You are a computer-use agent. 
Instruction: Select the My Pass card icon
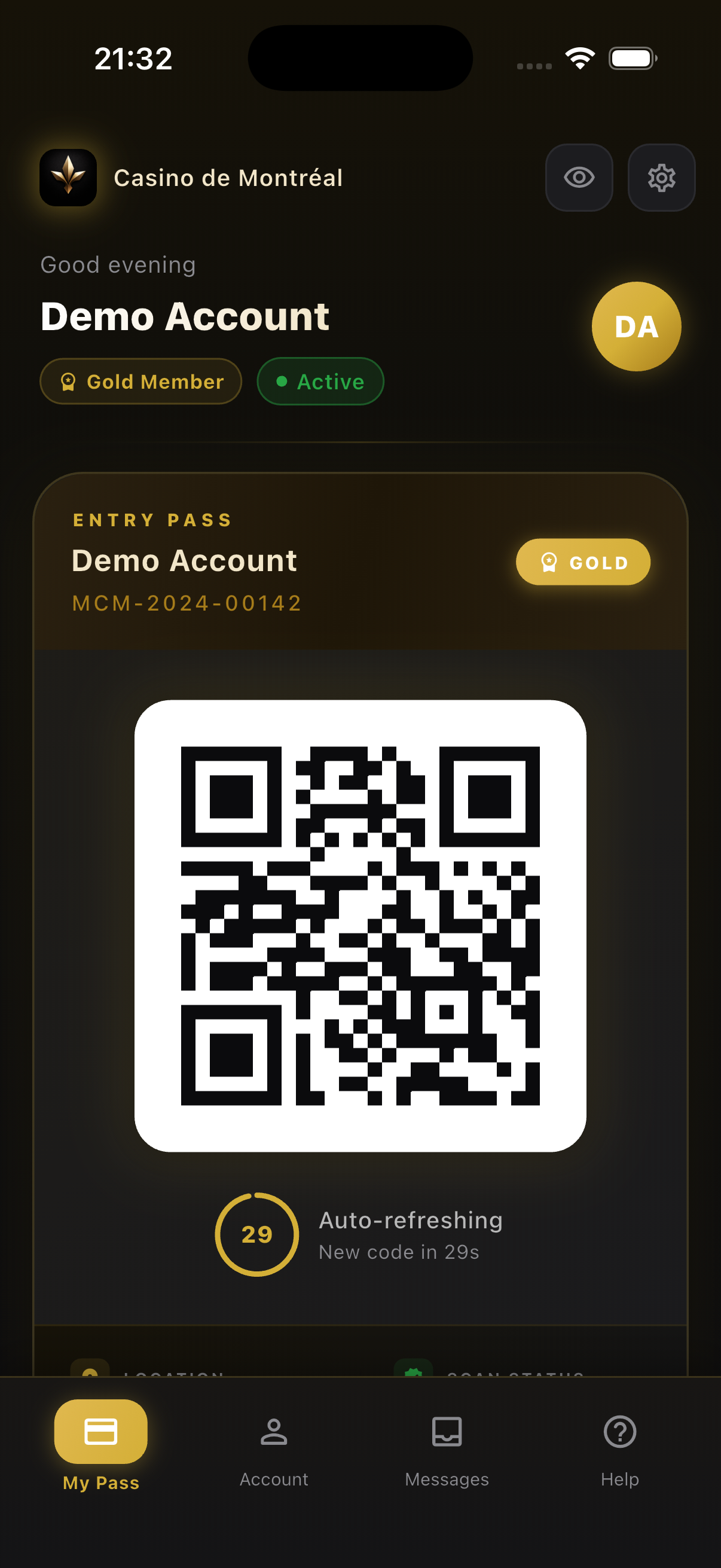tap(99, 1432)
